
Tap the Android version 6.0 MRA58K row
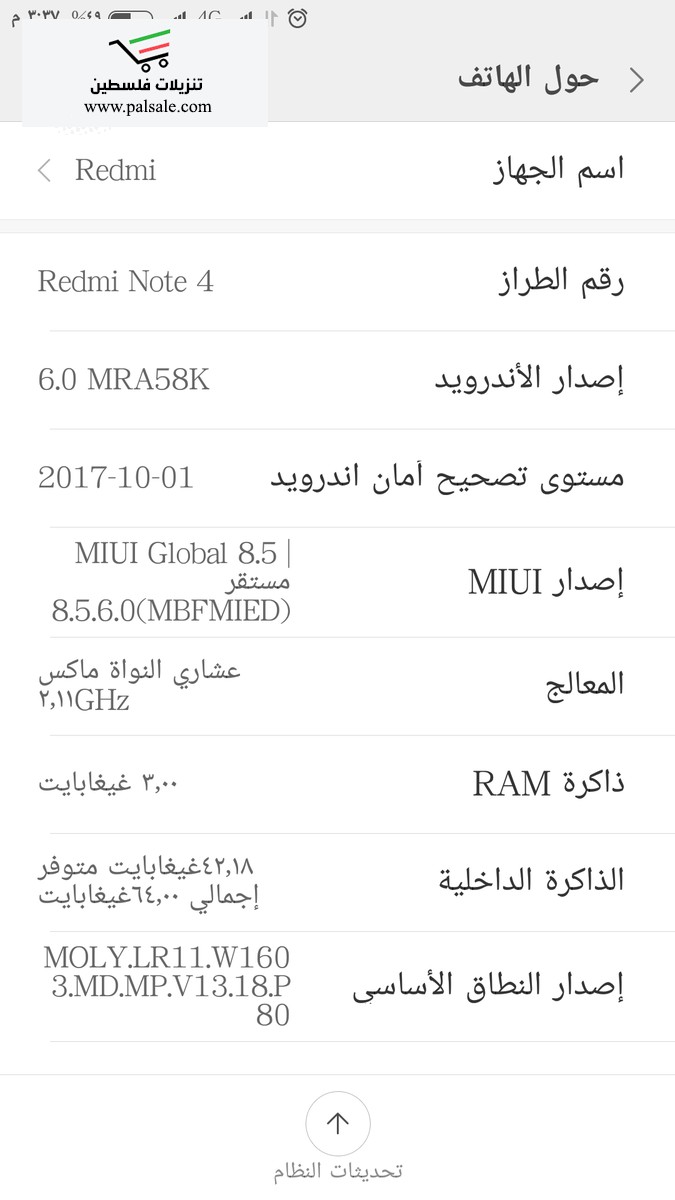[x=337, y=380]
